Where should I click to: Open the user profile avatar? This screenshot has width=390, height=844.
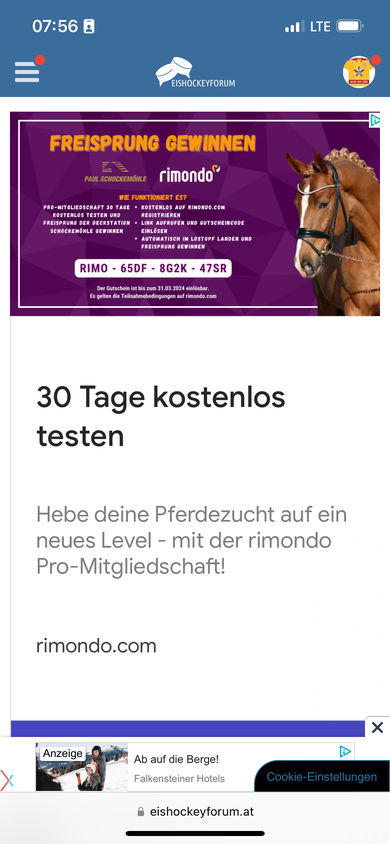(x=359, y=72)
